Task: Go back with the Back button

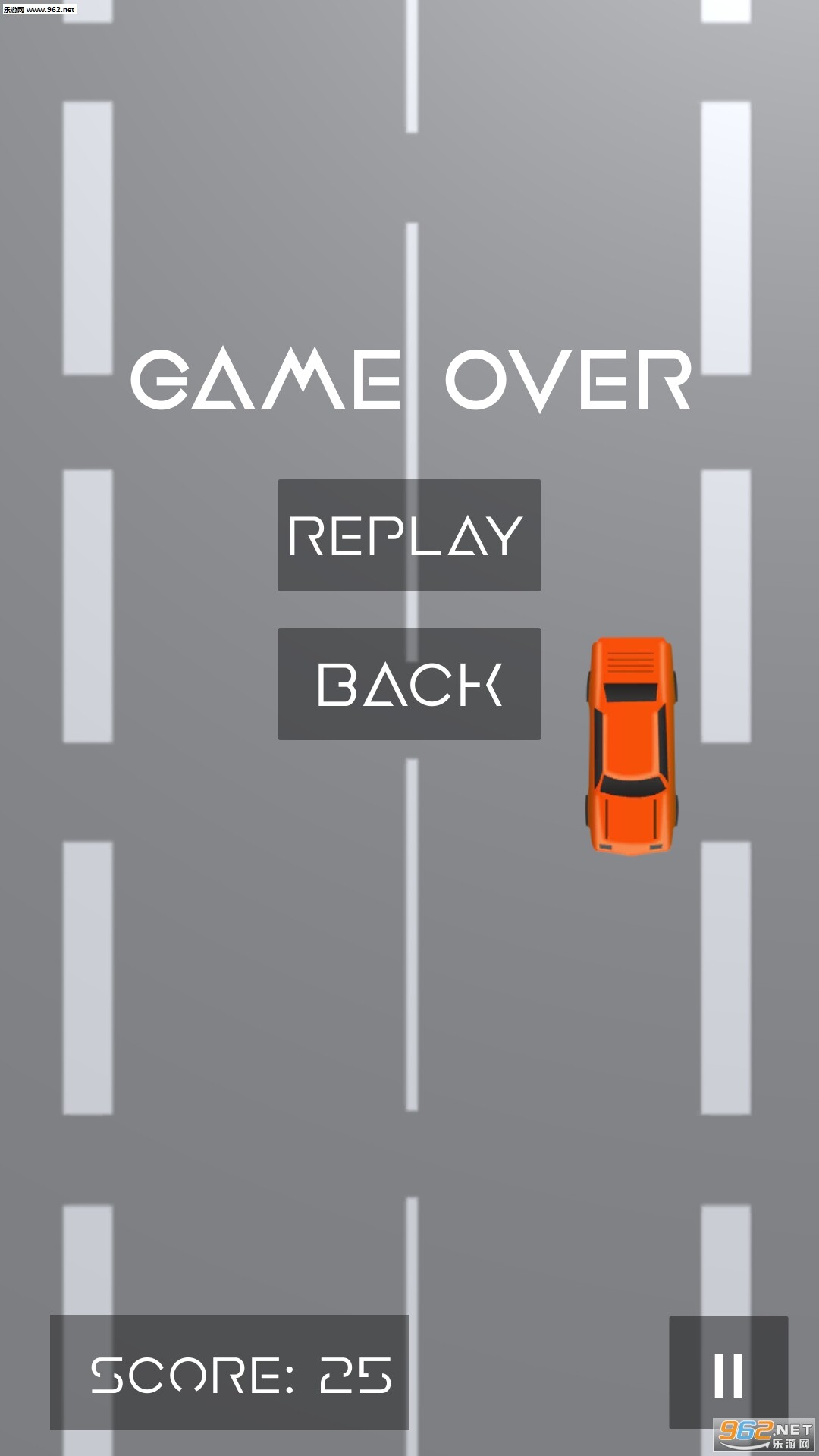Action: (x=409, y=684)
